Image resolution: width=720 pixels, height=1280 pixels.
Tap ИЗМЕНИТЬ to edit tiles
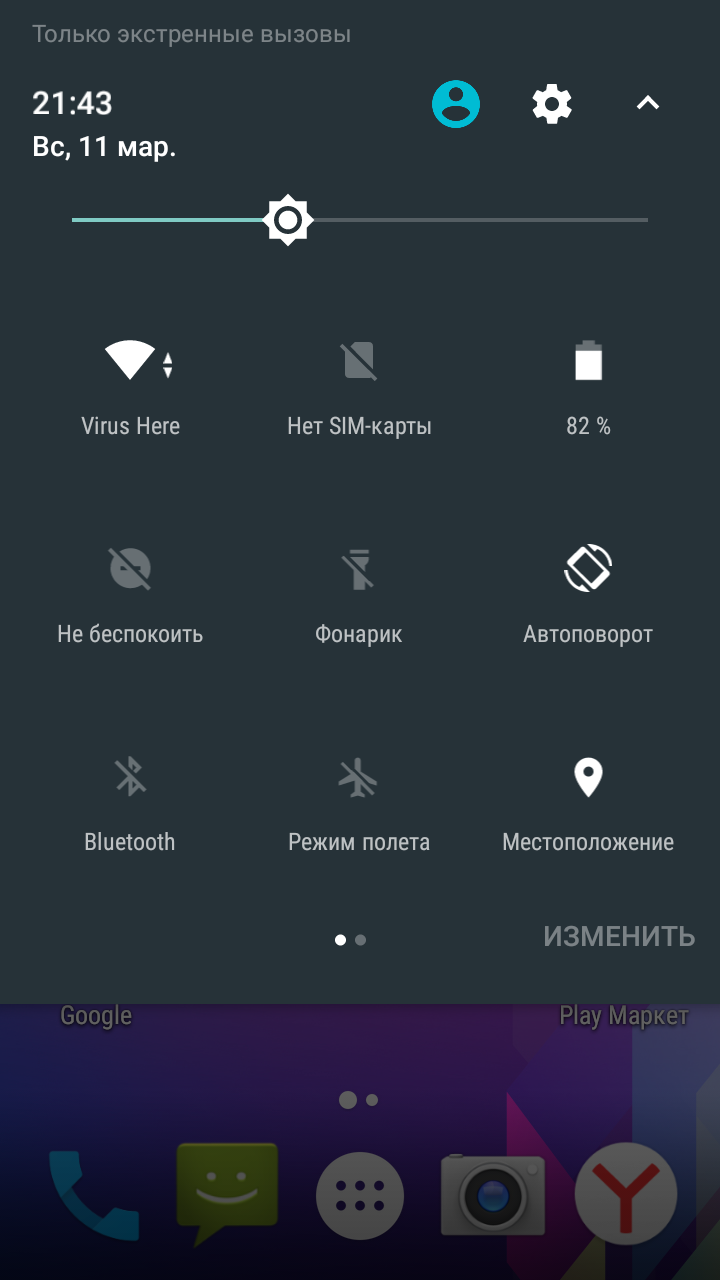click(619, 936)
